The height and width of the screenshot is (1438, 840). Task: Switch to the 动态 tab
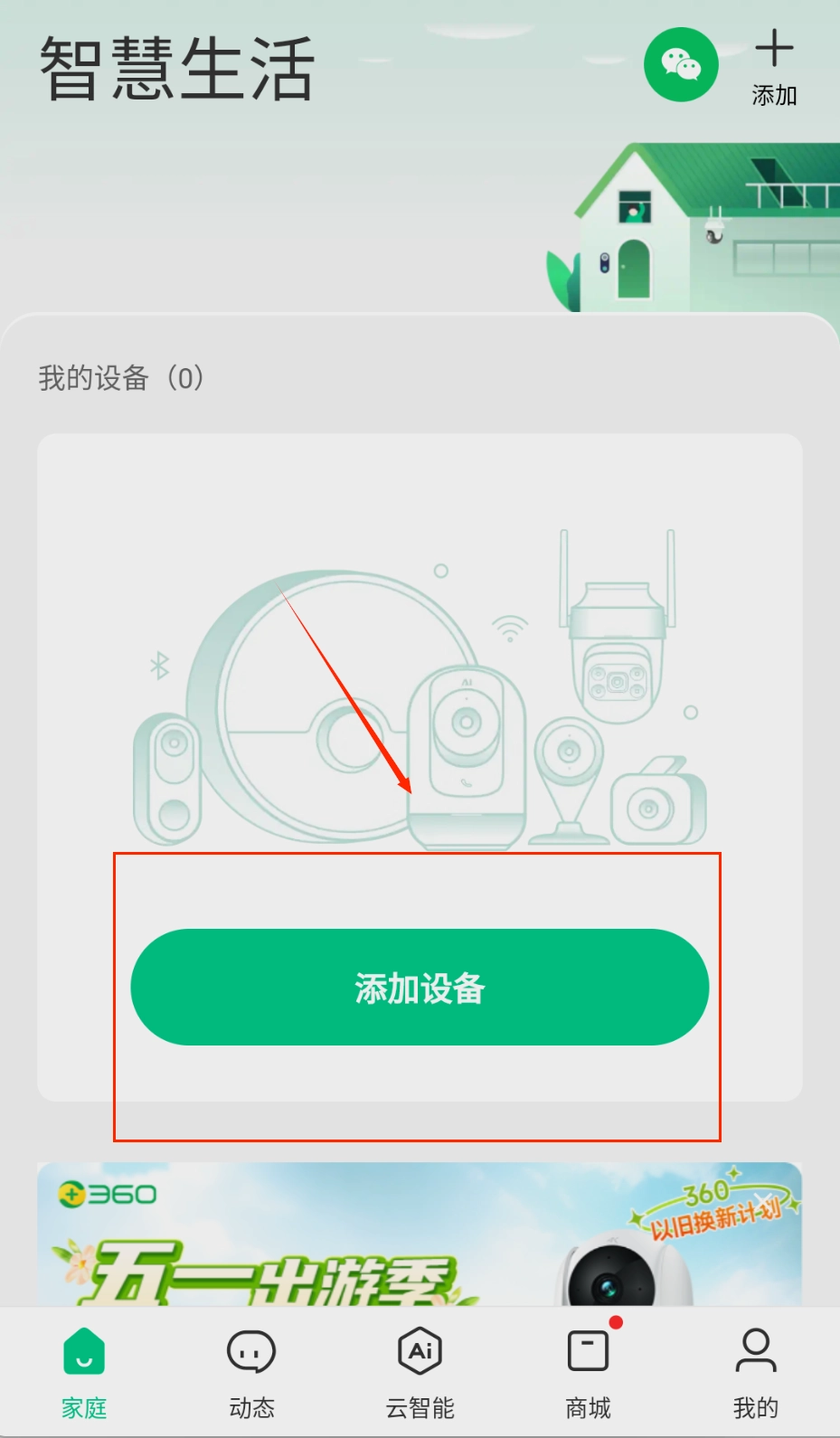251,1370
